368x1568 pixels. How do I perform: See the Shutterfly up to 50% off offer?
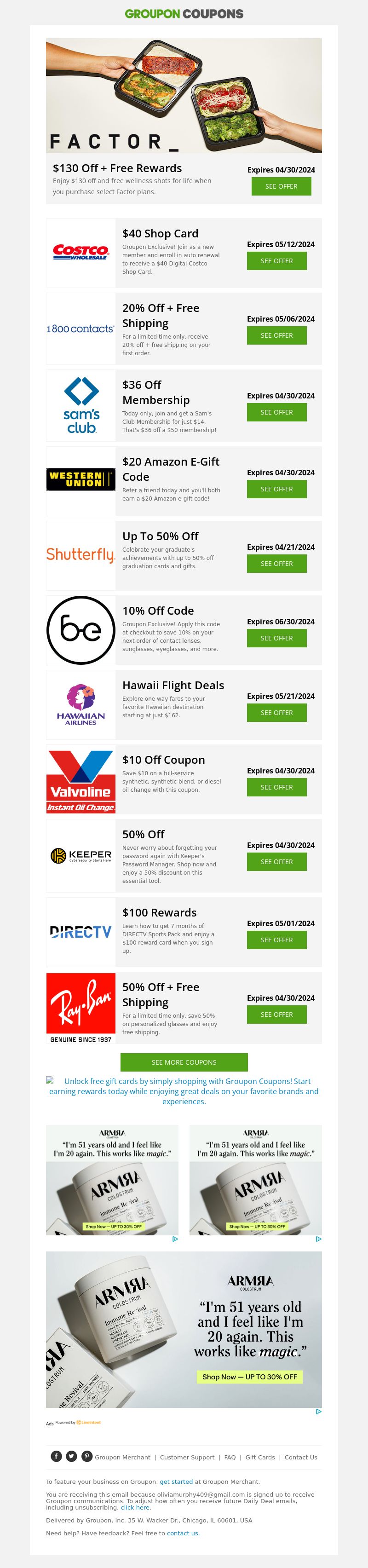[x=276, y=564]
